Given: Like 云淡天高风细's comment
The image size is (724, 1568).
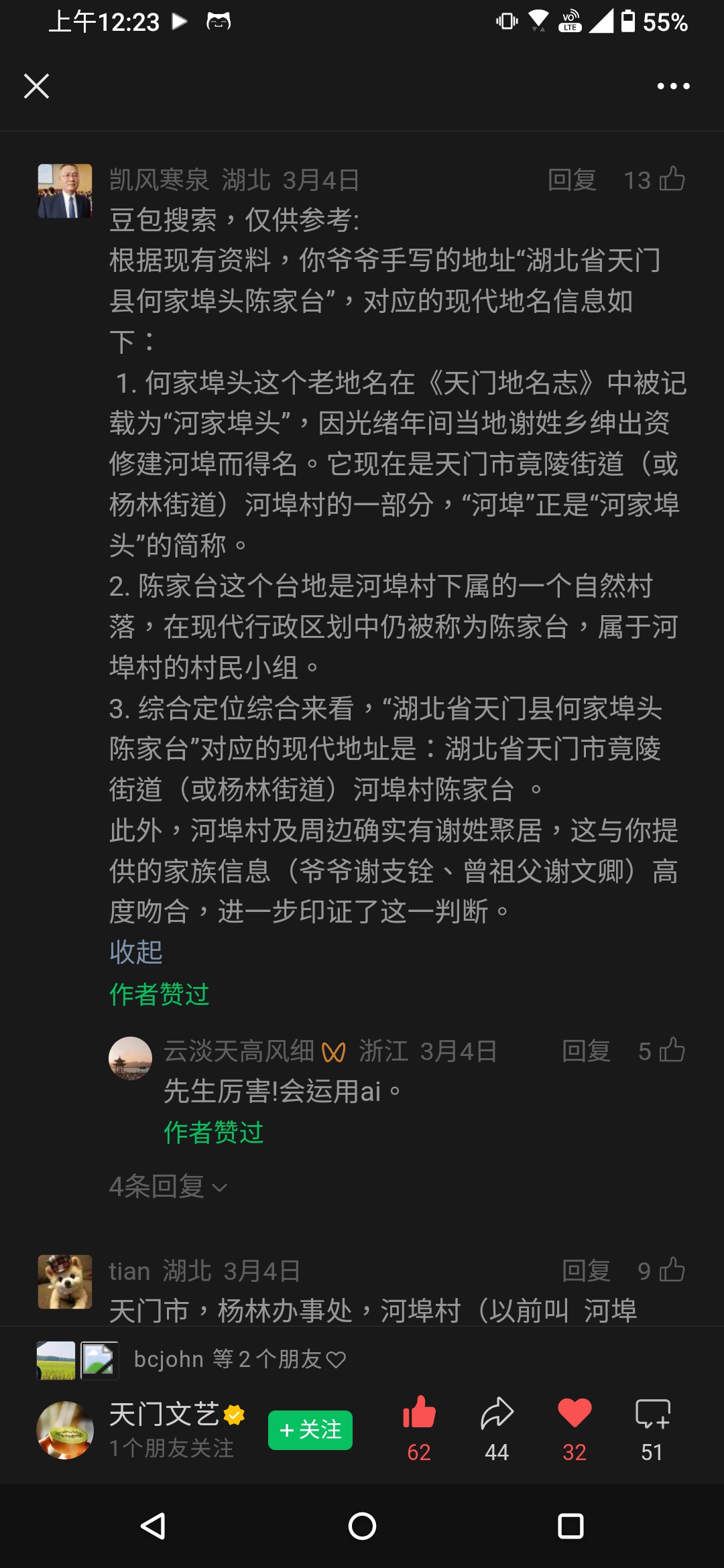Looking at the screenshot, I should (x=672, y=1051).
